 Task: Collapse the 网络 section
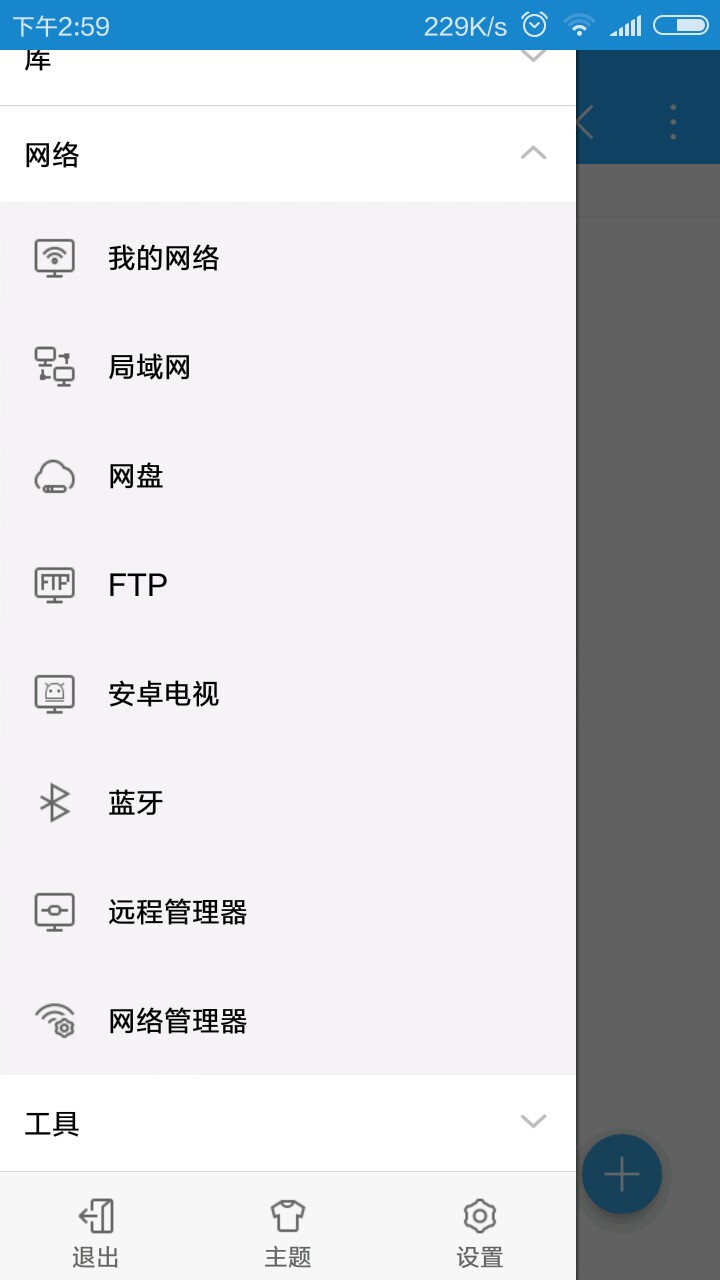(533, 154)
